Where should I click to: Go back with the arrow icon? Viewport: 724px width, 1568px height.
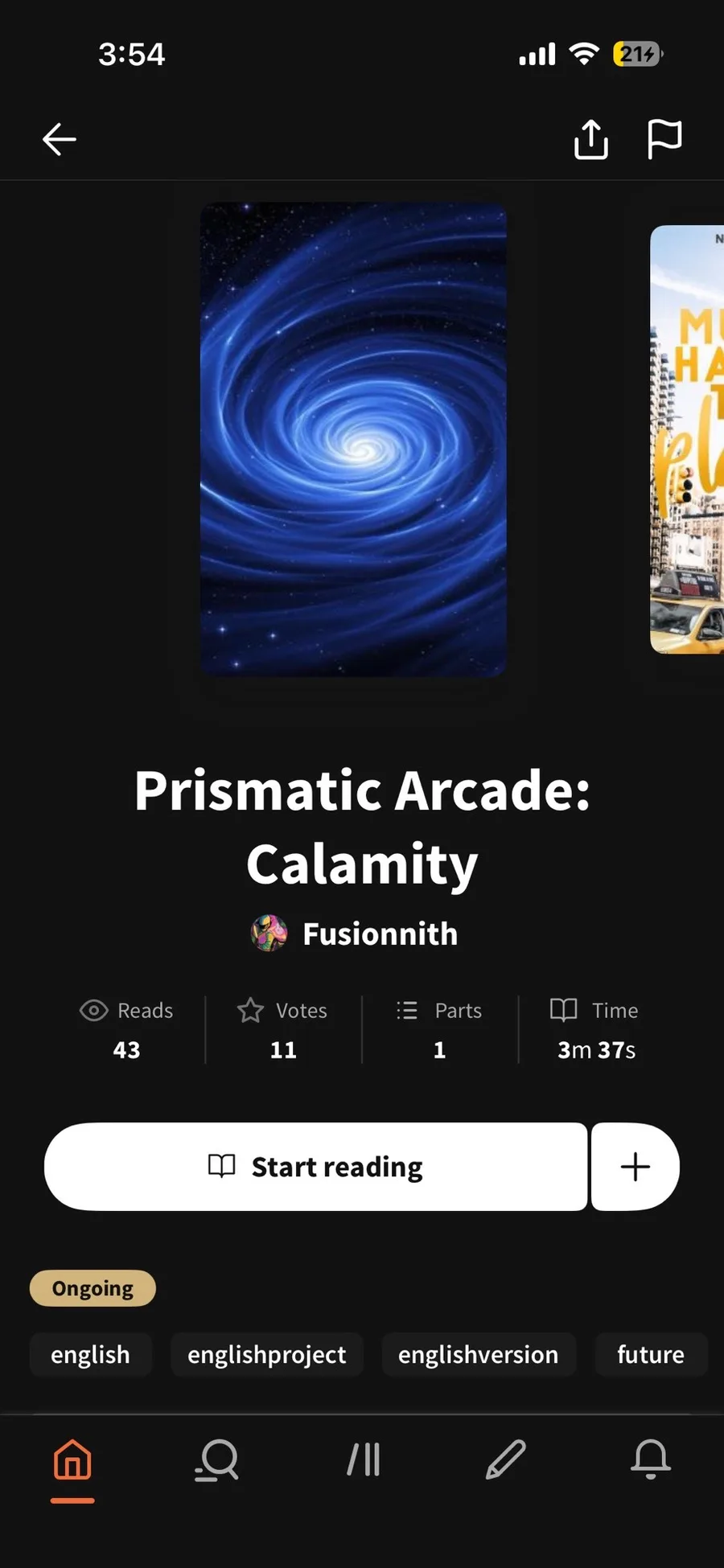(x=60, y=139)
